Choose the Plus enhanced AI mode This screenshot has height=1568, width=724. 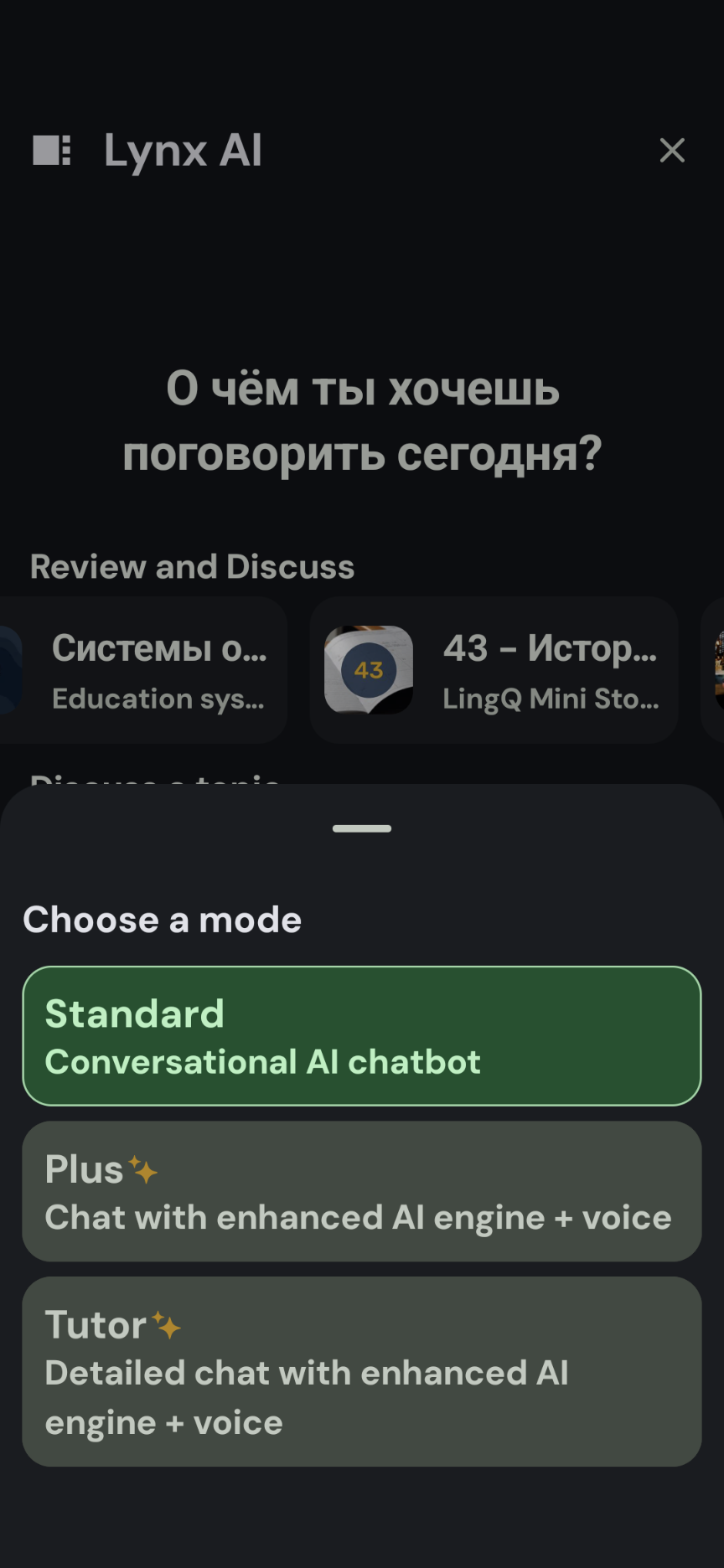[362, 1191]
